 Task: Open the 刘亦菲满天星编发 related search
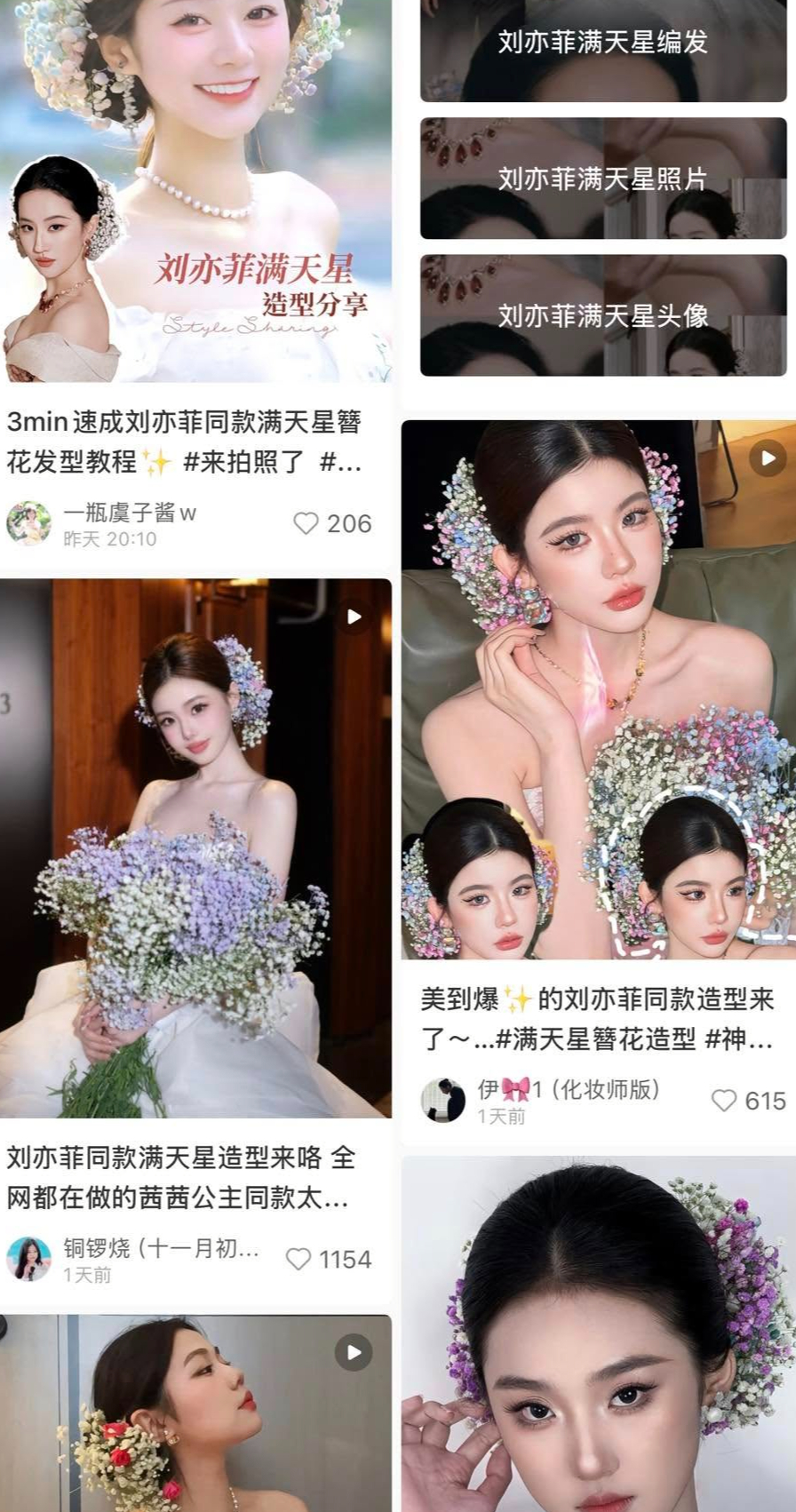pyautogui.click(x=602, y=43)
